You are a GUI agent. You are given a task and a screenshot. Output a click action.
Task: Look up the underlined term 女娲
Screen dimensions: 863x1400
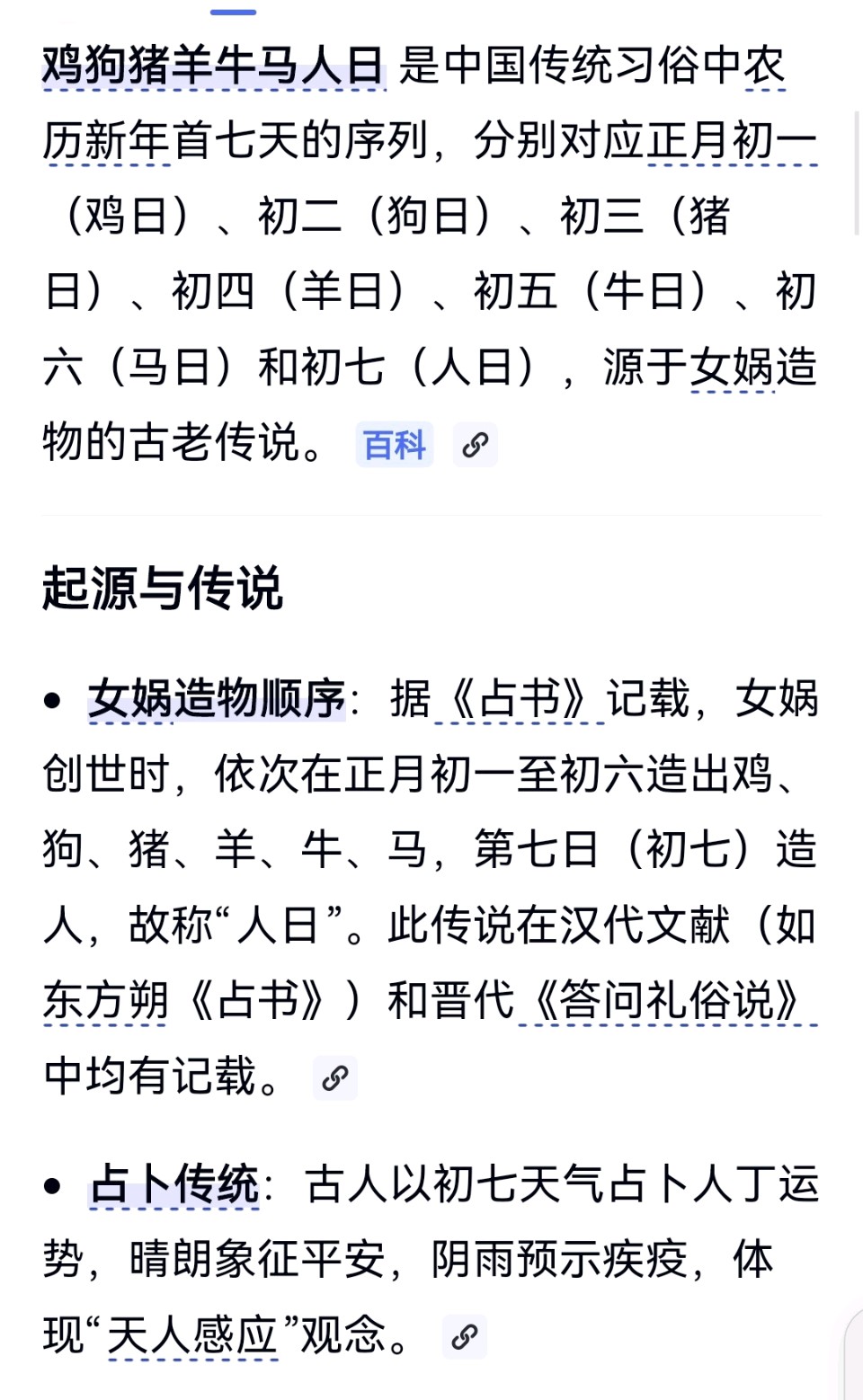[x=732, y=368]
